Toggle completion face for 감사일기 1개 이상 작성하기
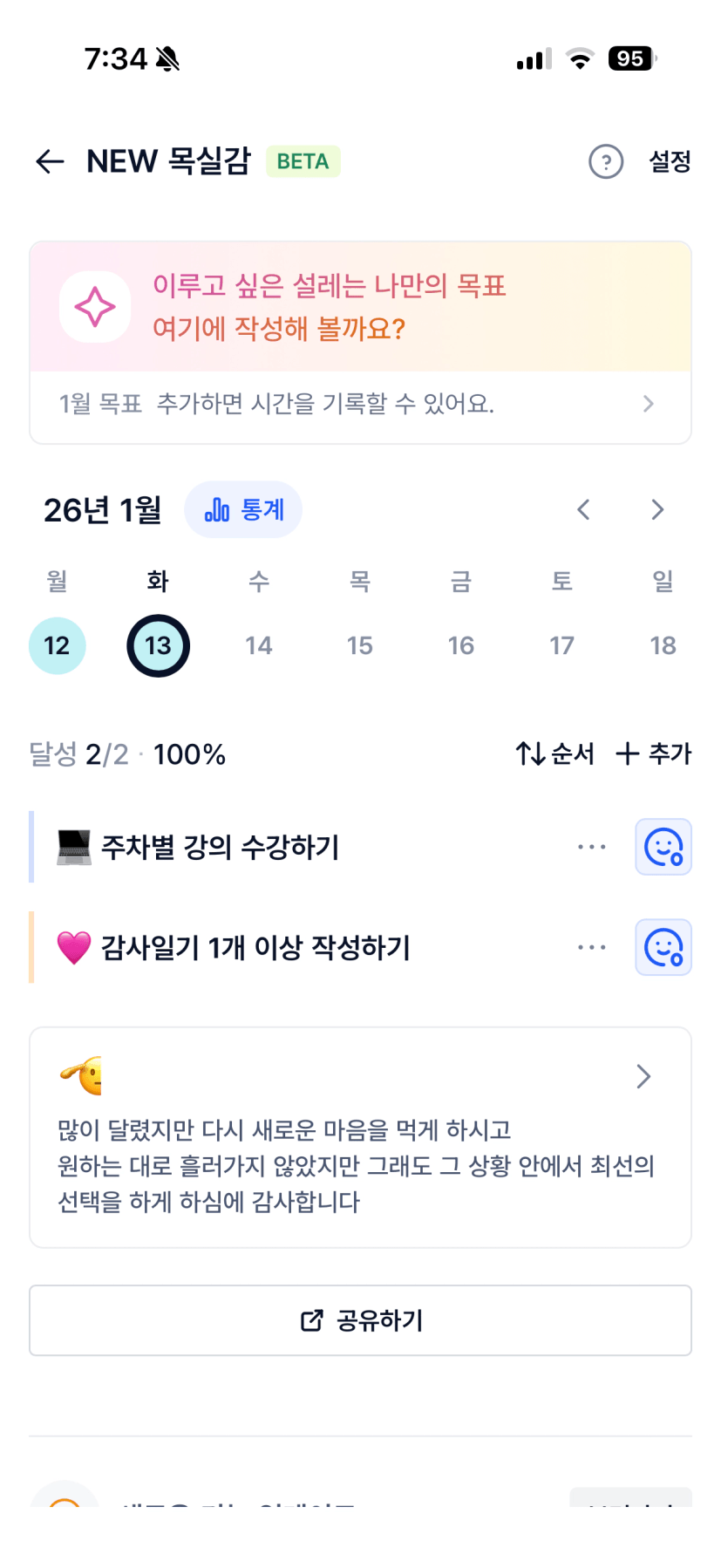 tap(663, 947)
